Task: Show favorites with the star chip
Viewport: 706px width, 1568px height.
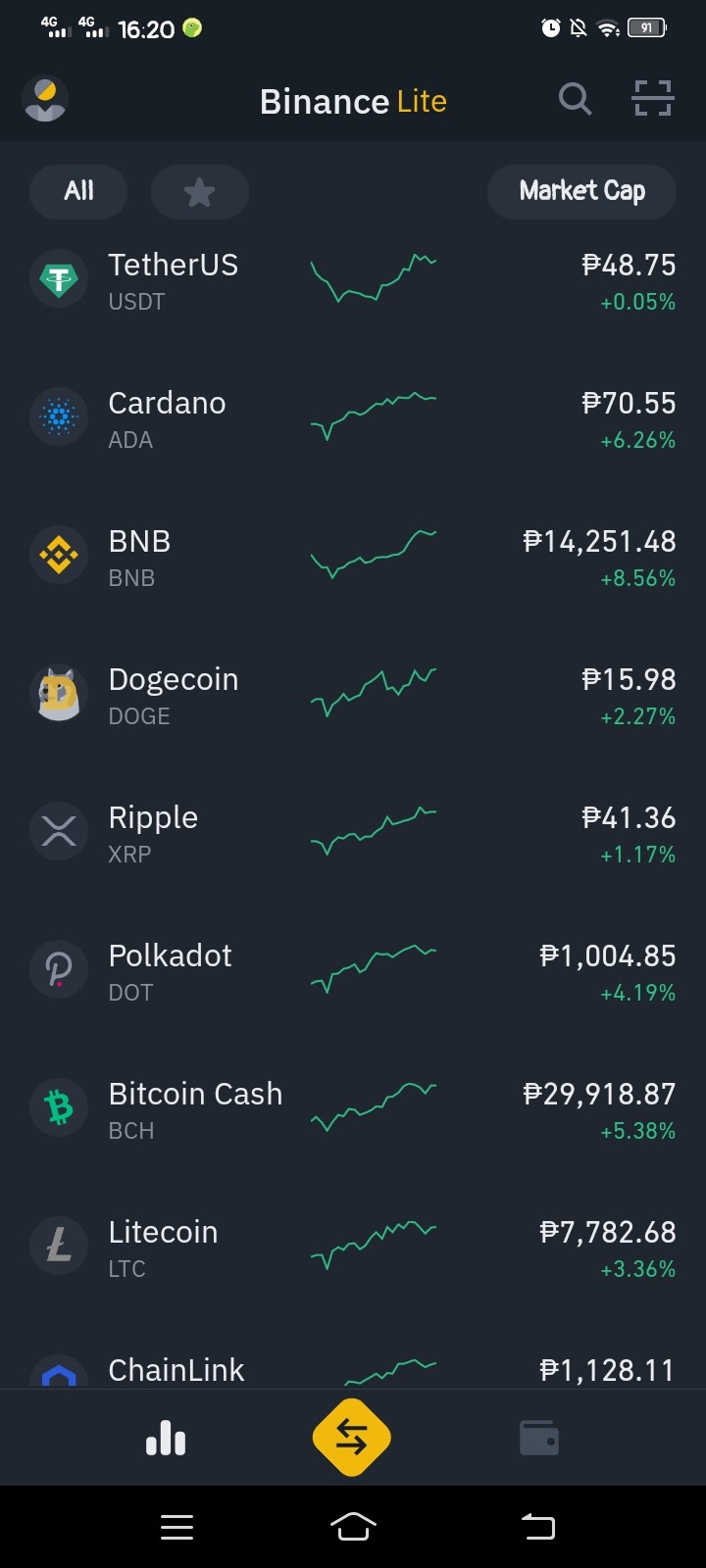Action: (x=199, y=191)
